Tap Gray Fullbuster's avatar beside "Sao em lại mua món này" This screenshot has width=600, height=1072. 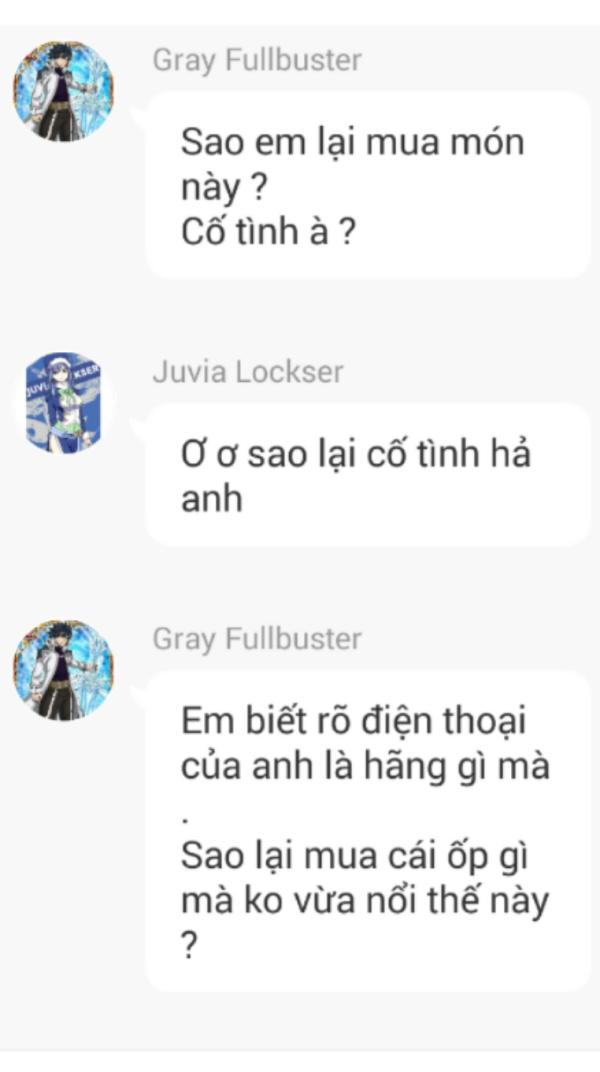[64, 92]
